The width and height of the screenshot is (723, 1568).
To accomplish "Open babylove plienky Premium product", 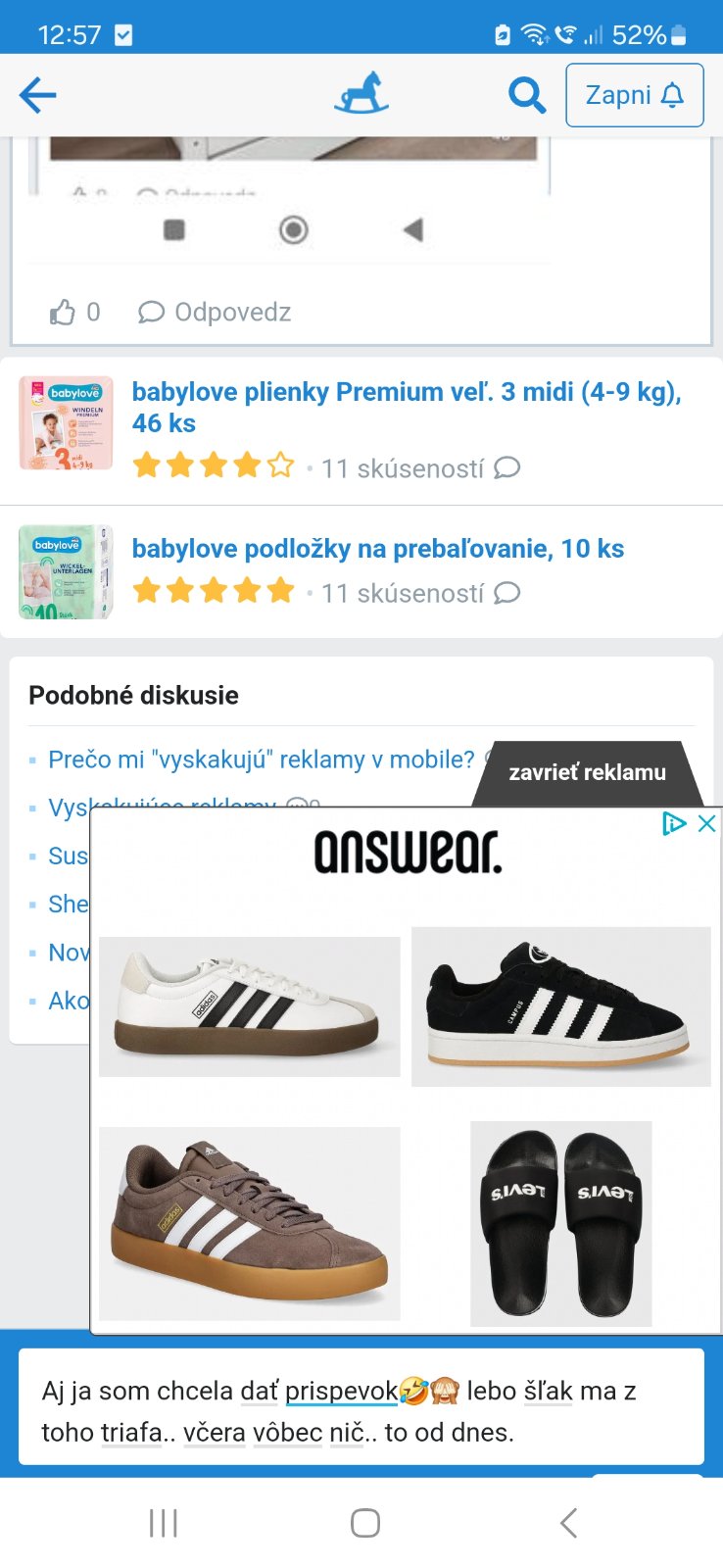I will (406, 407).
